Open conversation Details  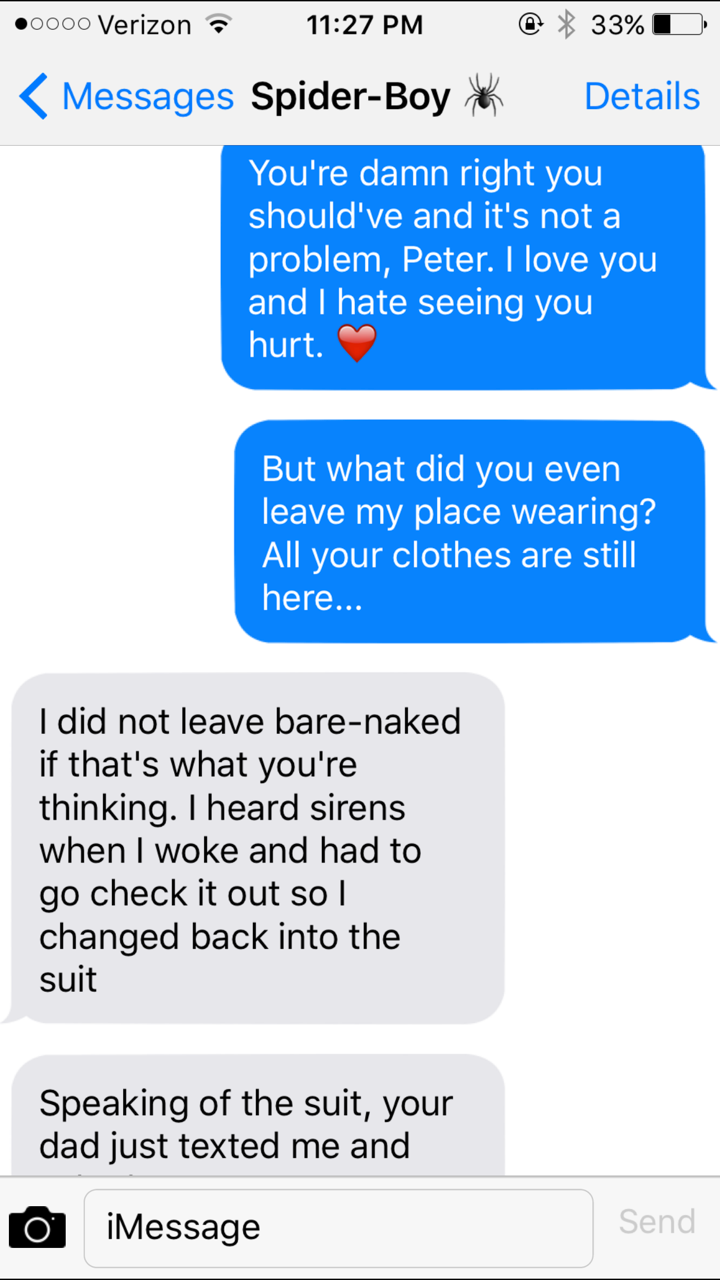click(641, 96)
